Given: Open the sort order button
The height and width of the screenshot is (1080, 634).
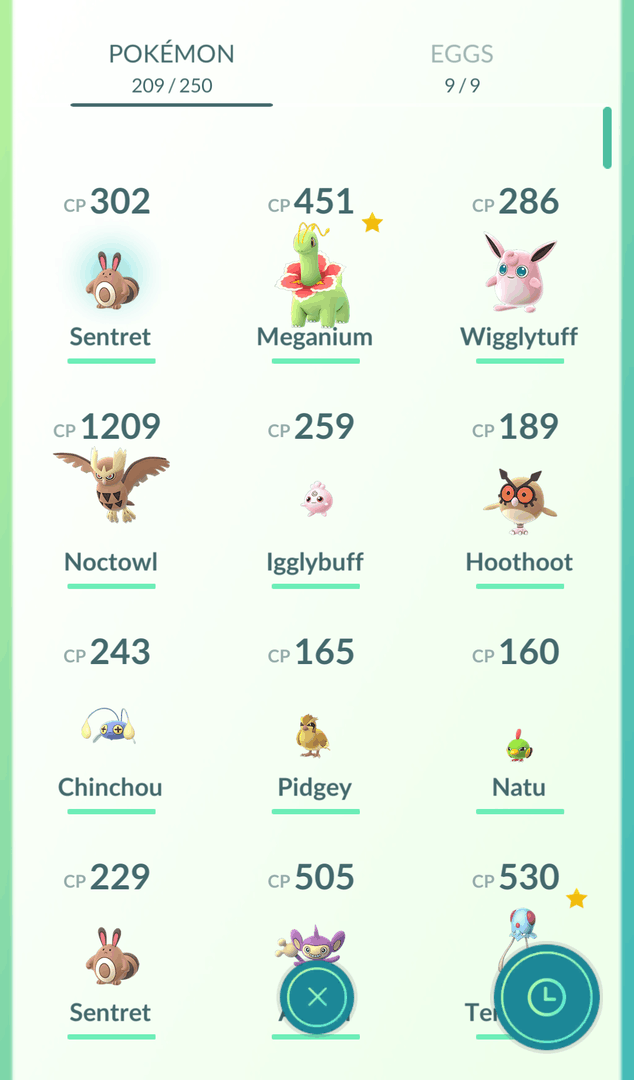Looking at the screenshot, I should pos(549,996).
